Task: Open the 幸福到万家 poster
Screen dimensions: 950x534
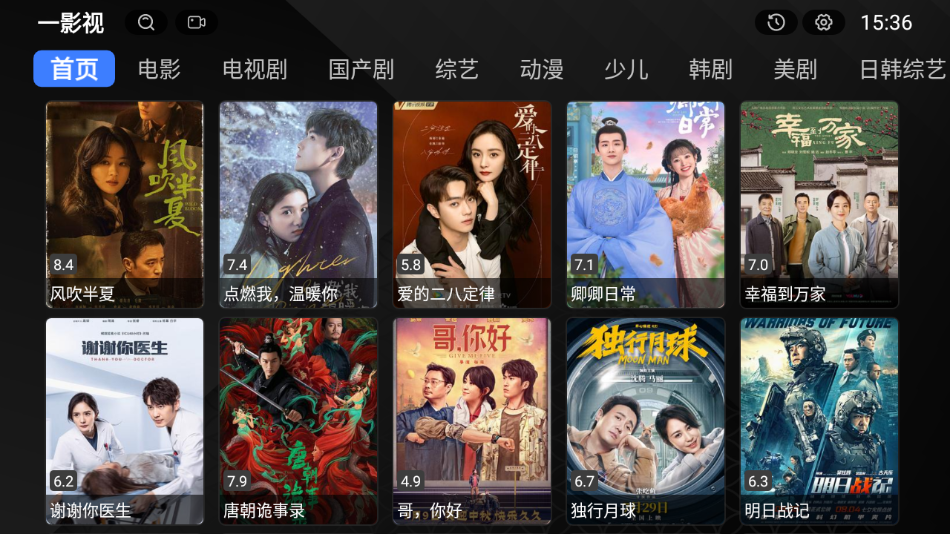Action: click(x=819, y=204)
